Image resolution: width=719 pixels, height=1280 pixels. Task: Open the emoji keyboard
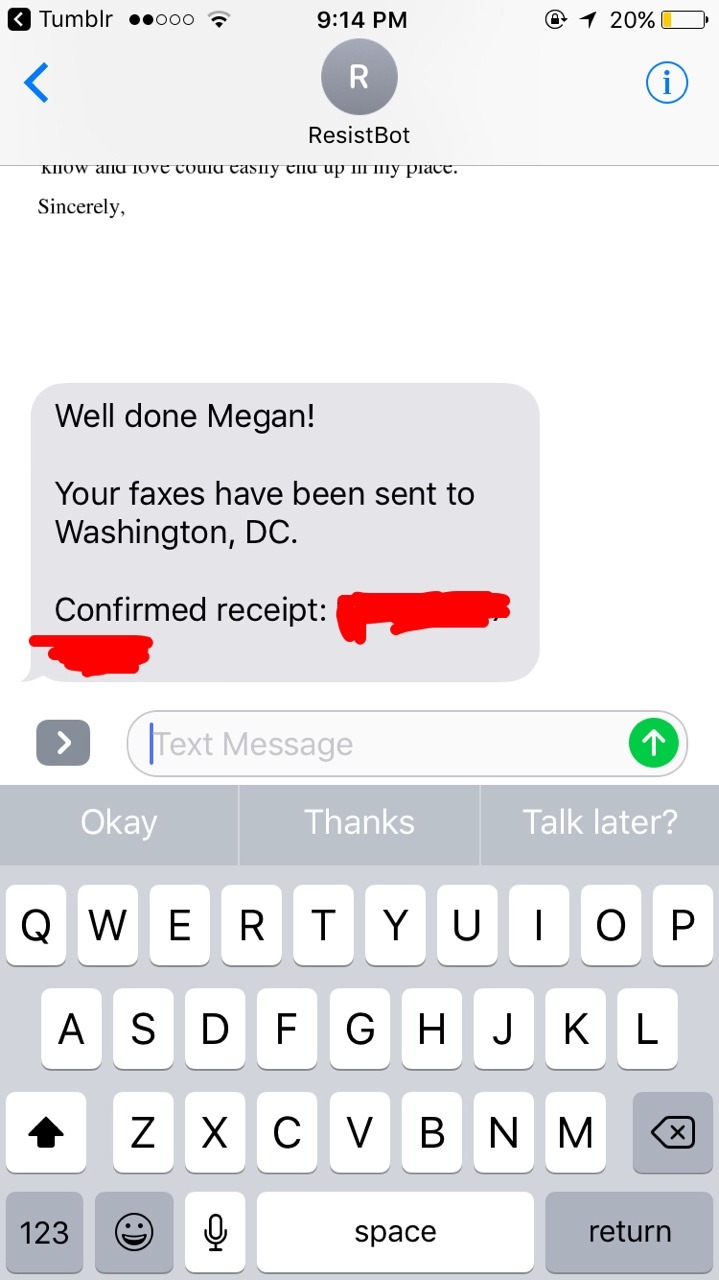tap(134, 1232)
